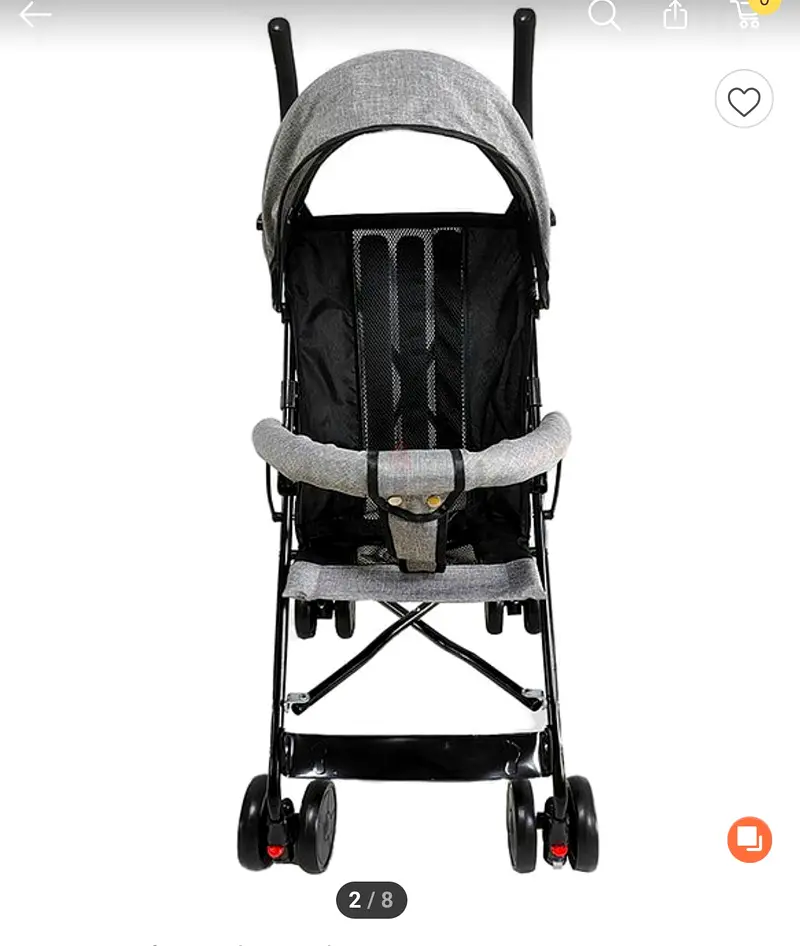The width and height of the screenshot is (800, 946).
Task: Go back using the arrow icon
Action: [35, 14]
